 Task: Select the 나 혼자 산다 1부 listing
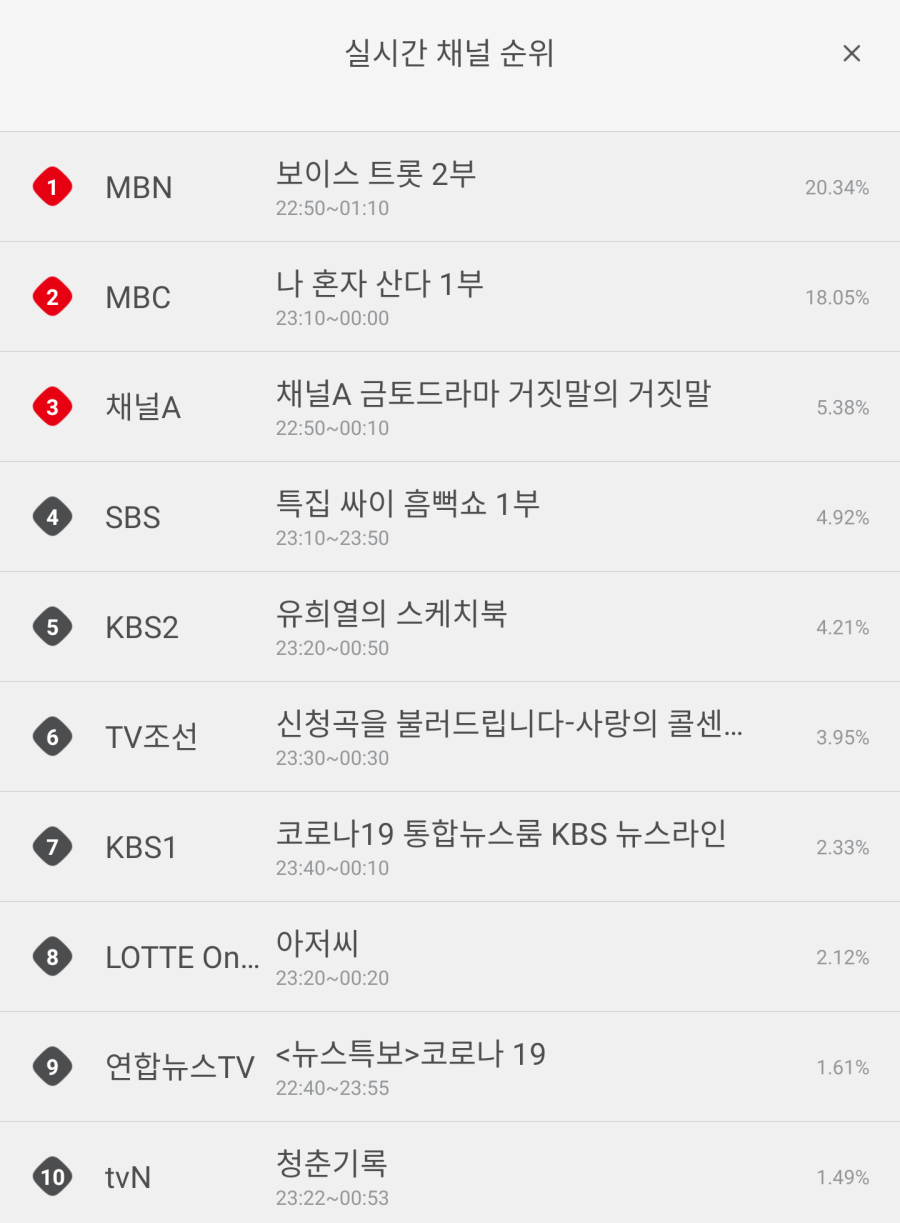pyautogui.click(x=380, y=283)
